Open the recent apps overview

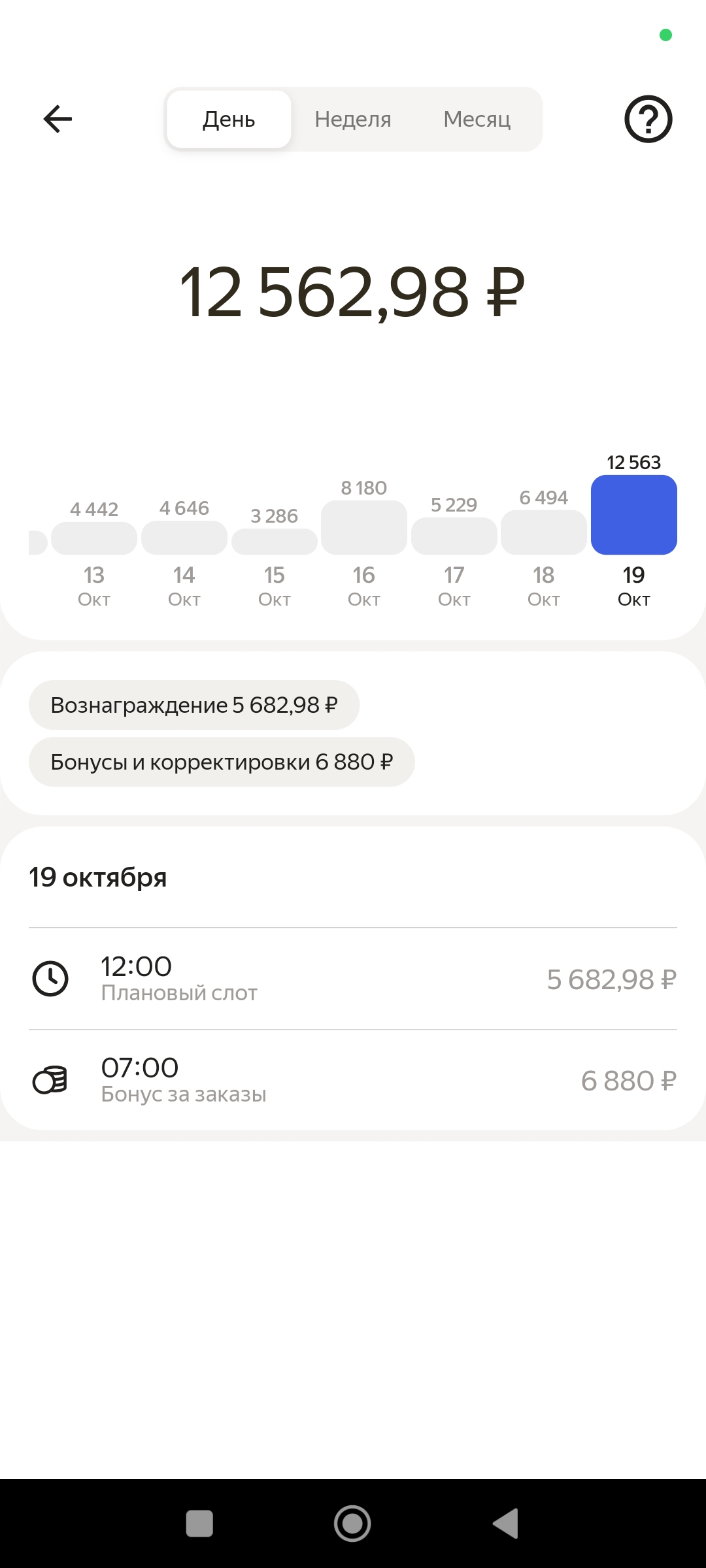[x=199, y=1523]
